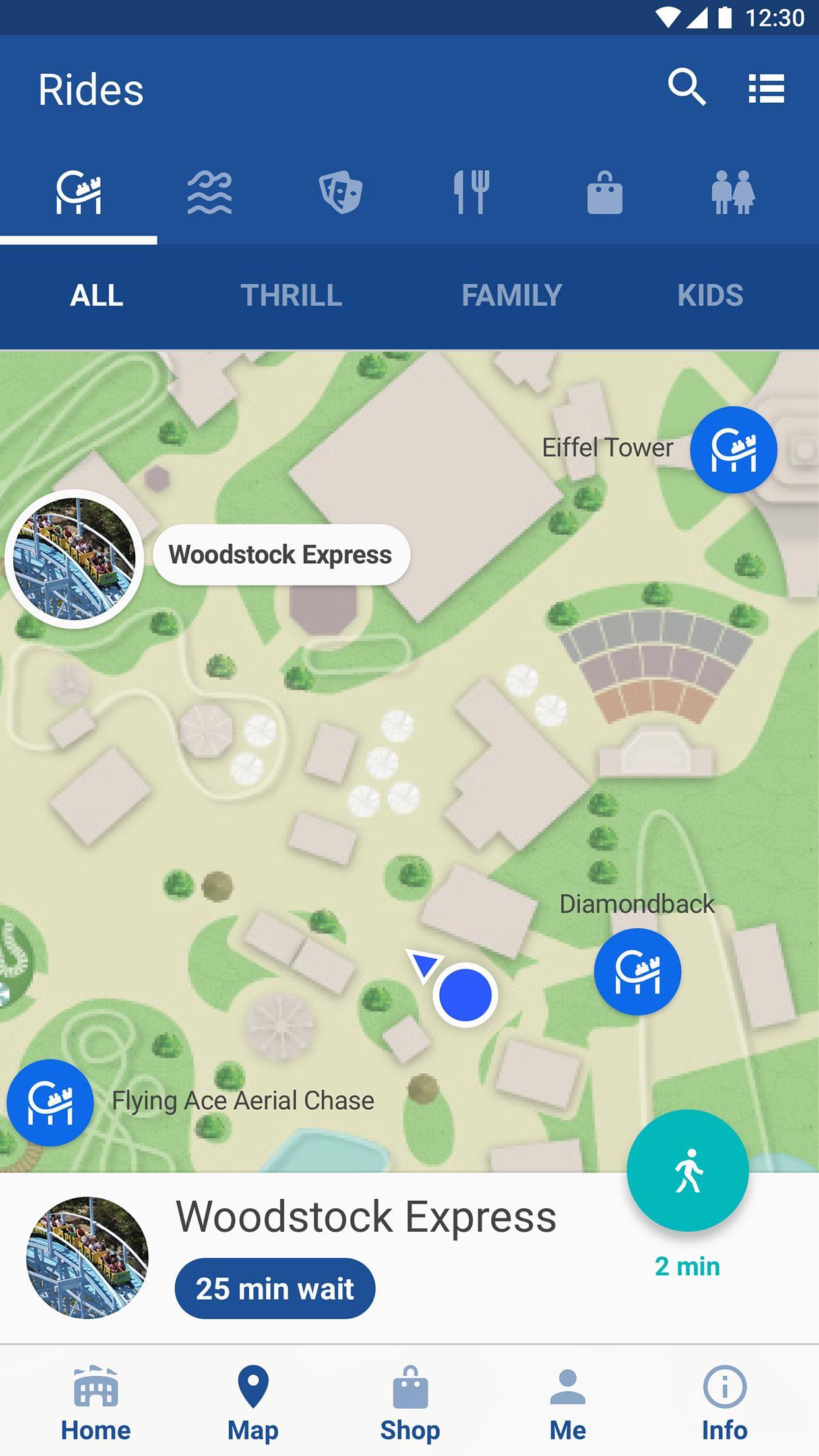Screen dimensions: 819x1456
Task: Show ALL rides
Action: pyautogui.click(x=97, y=295)
